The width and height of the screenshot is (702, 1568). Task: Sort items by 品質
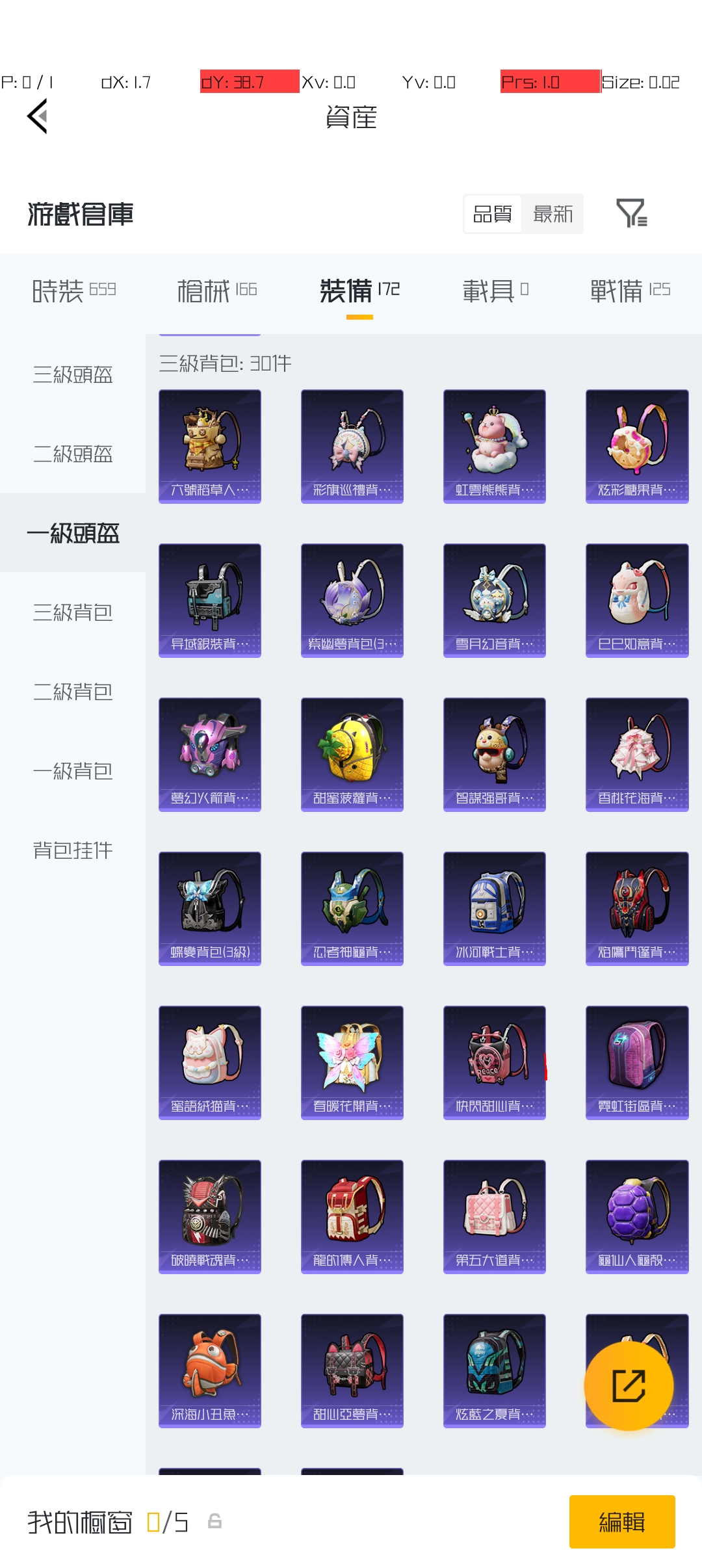point(492,214)
